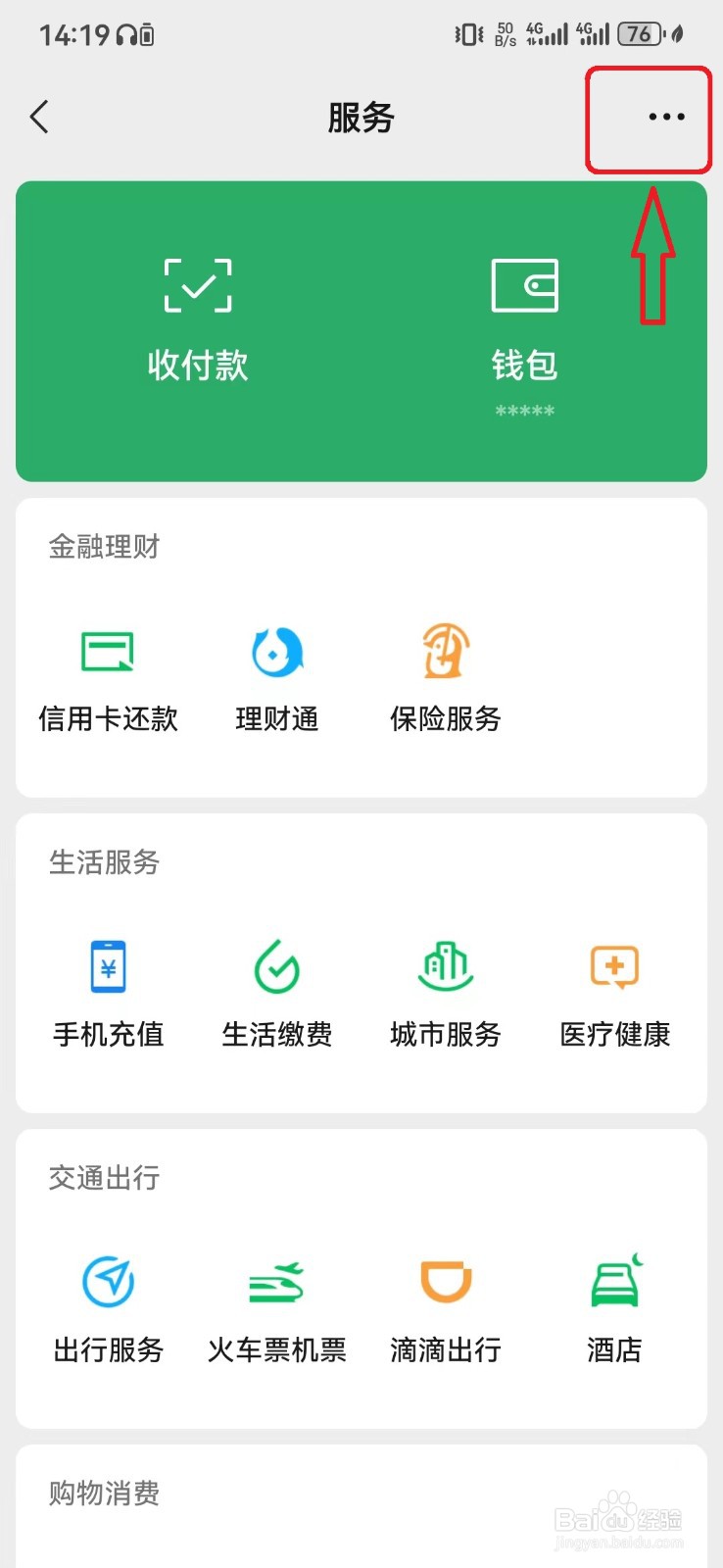Open the three-dot overflow menu
The width and height of the screenshot is (723, 1568).
666,117
